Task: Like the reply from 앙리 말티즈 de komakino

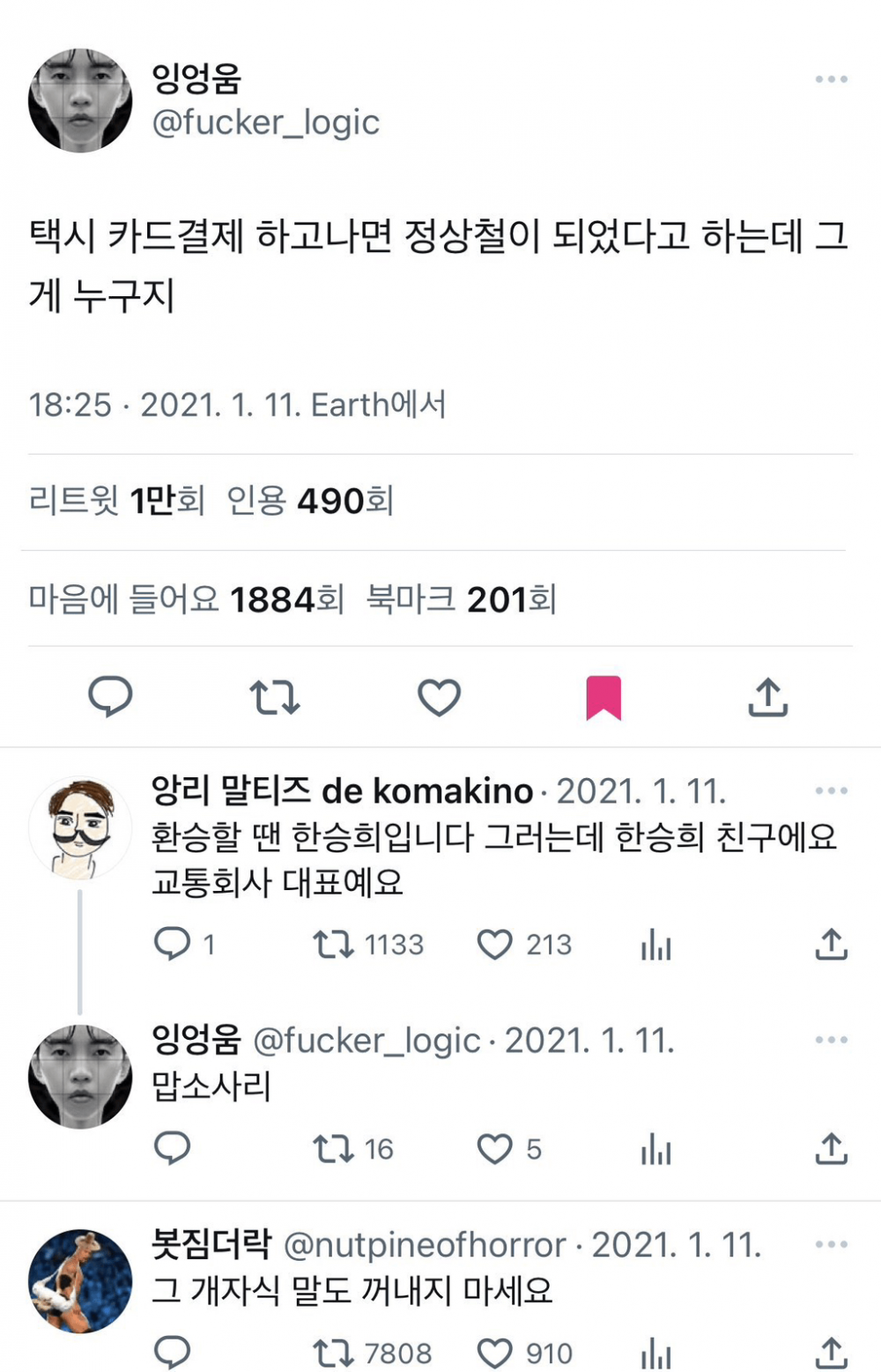Action: point(523,945)
